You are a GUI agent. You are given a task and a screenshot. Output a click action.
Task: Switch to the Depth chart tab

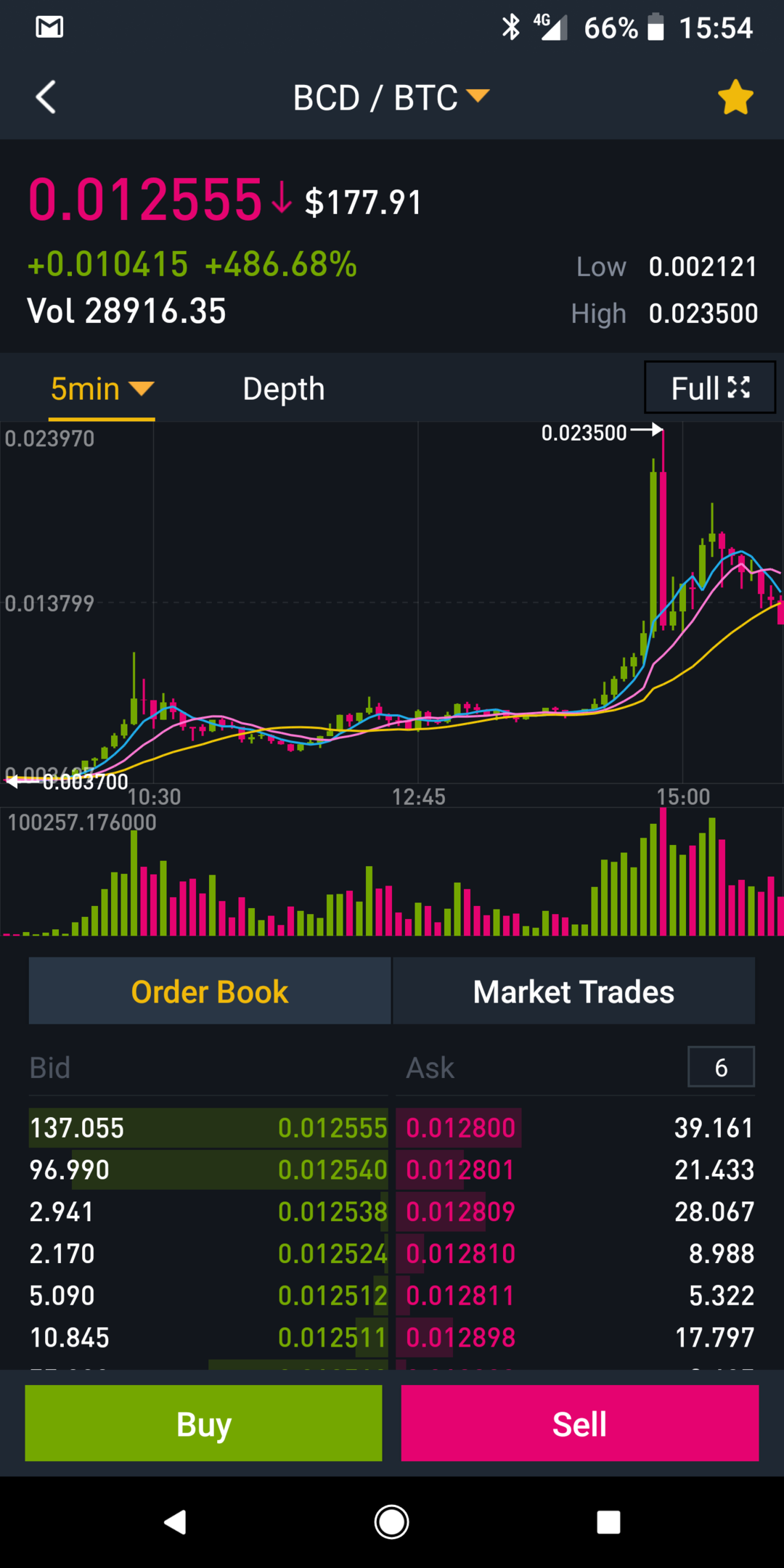283,389
